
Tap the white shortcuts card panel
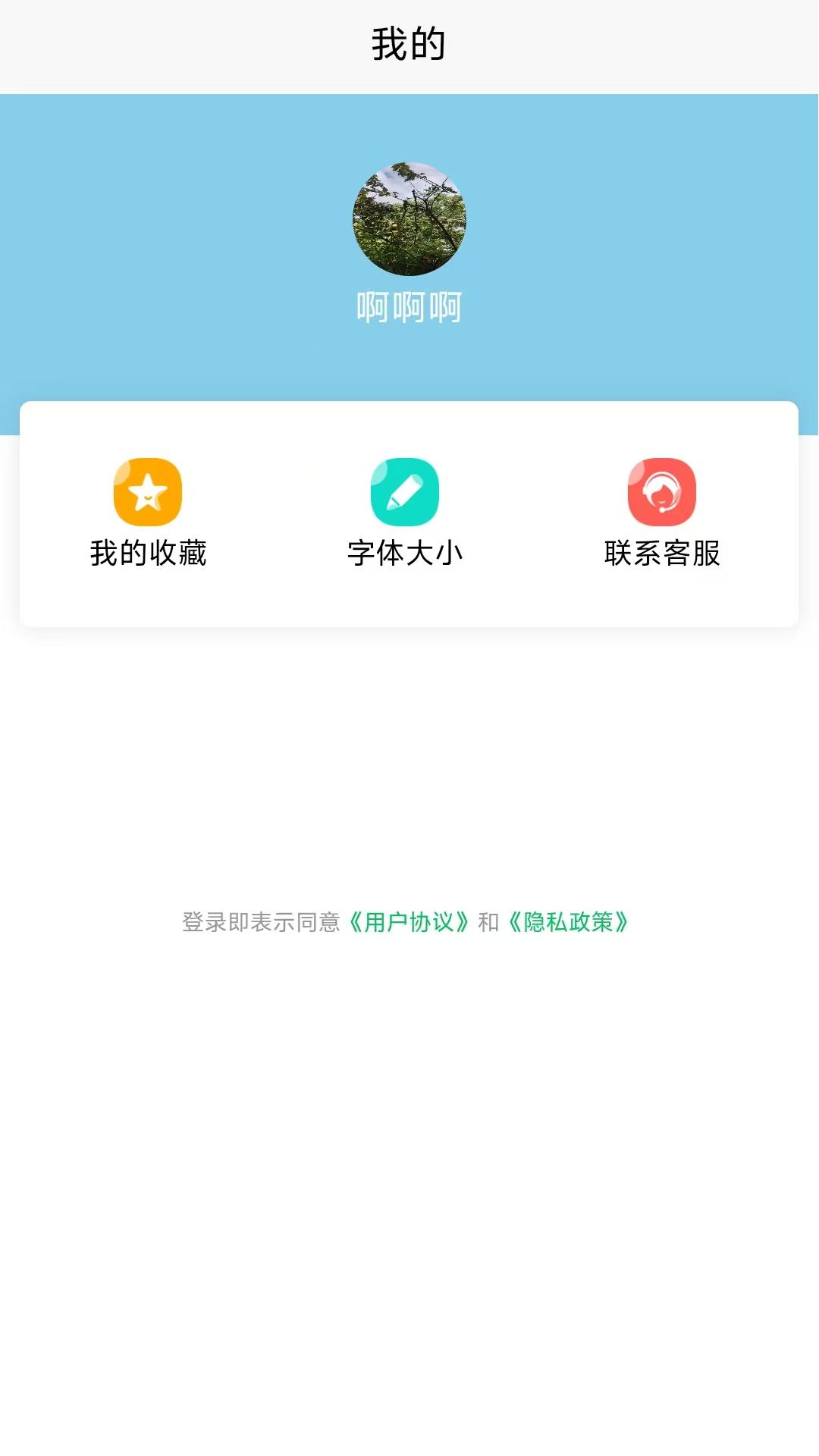409,599
